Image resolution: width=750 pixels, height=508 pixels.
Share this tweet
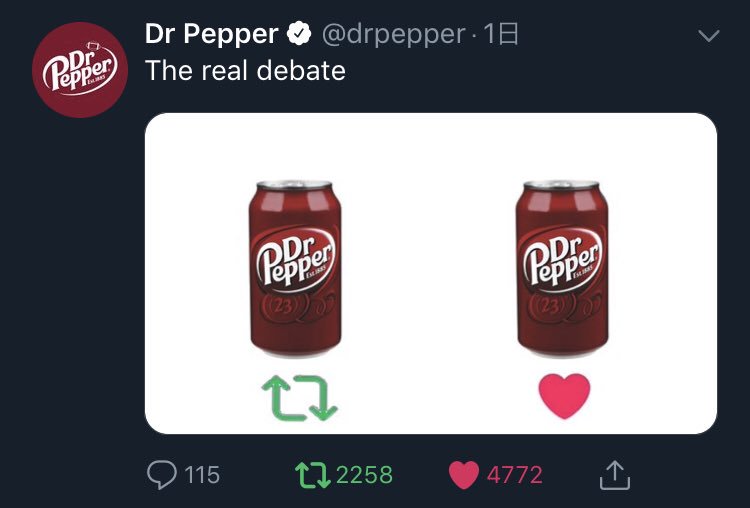click(x=614, y=474)
